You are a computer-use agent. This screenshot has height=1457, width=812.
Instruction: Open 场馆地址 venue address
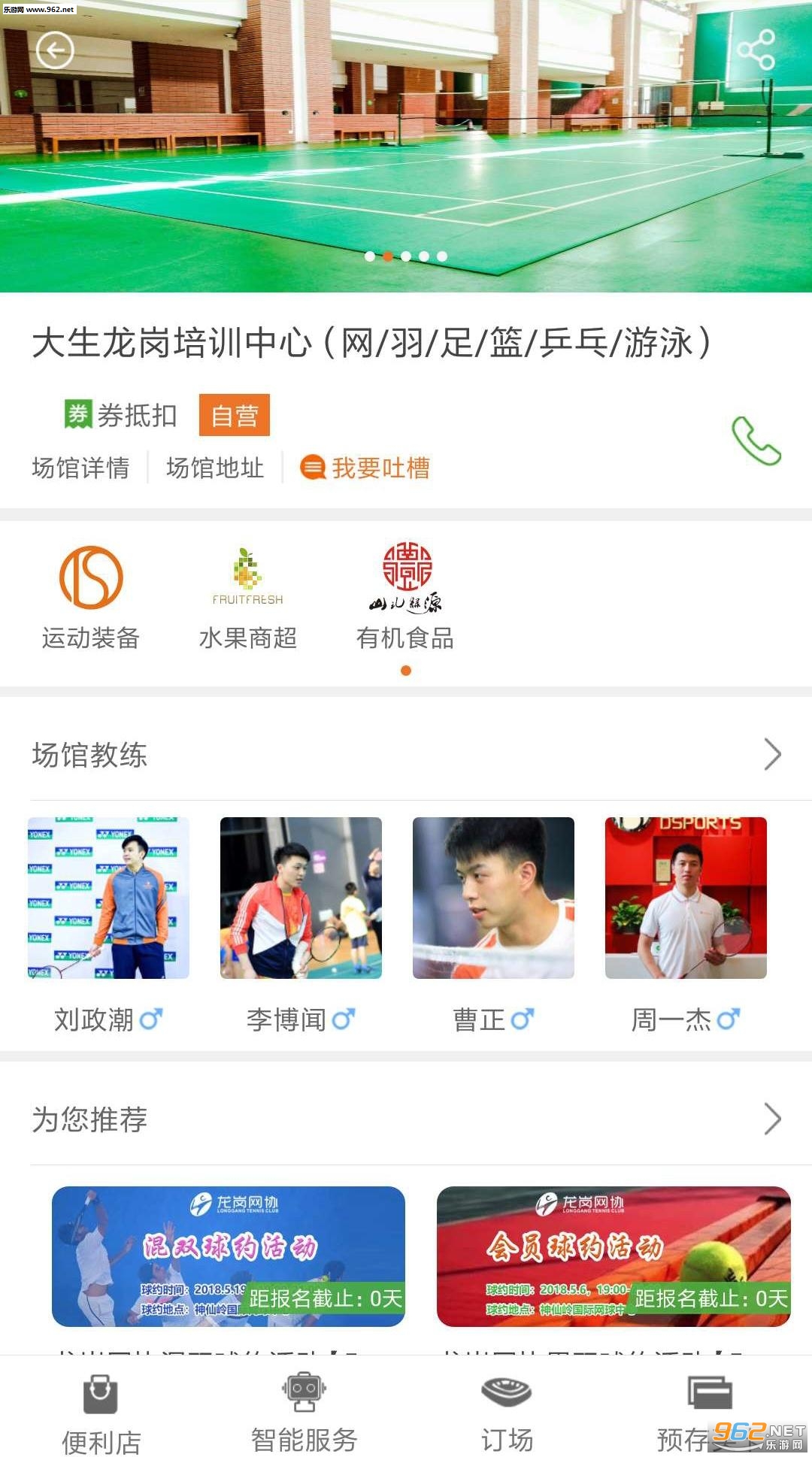tap(215, 468)
